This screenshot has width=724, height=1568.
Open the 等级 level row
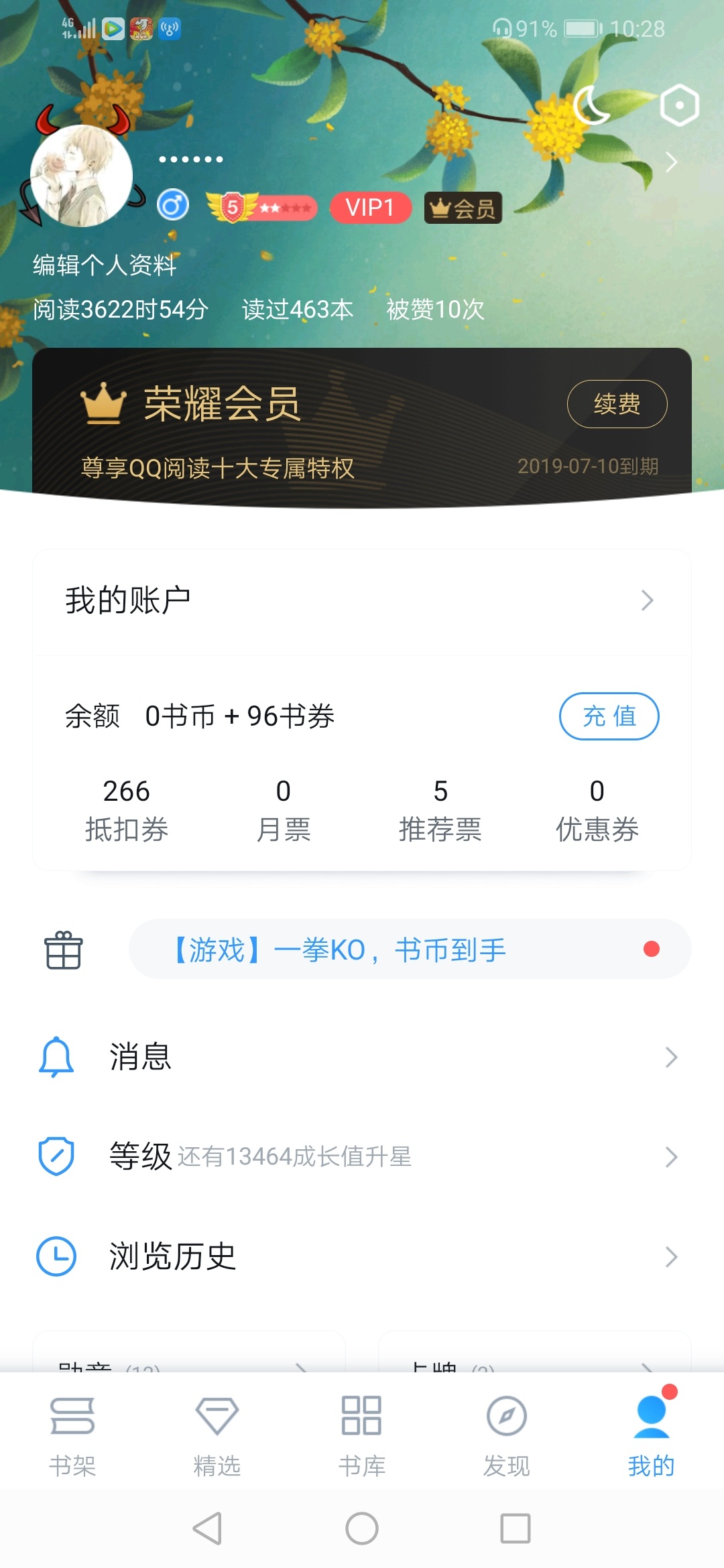[x=362, y=1157]
